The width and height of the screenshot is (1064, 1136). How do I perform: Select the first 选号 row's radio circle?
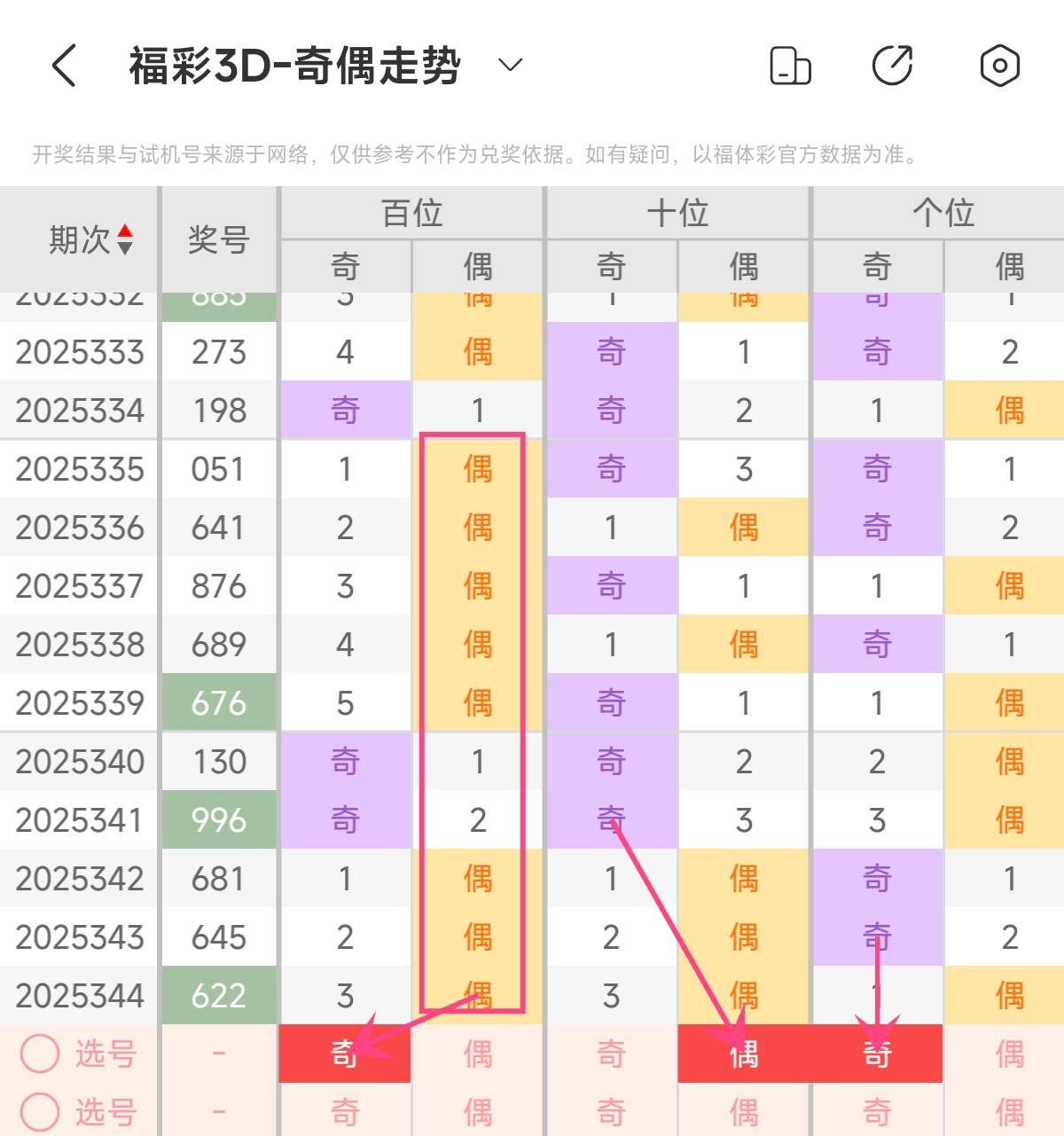coord(40,1054)
